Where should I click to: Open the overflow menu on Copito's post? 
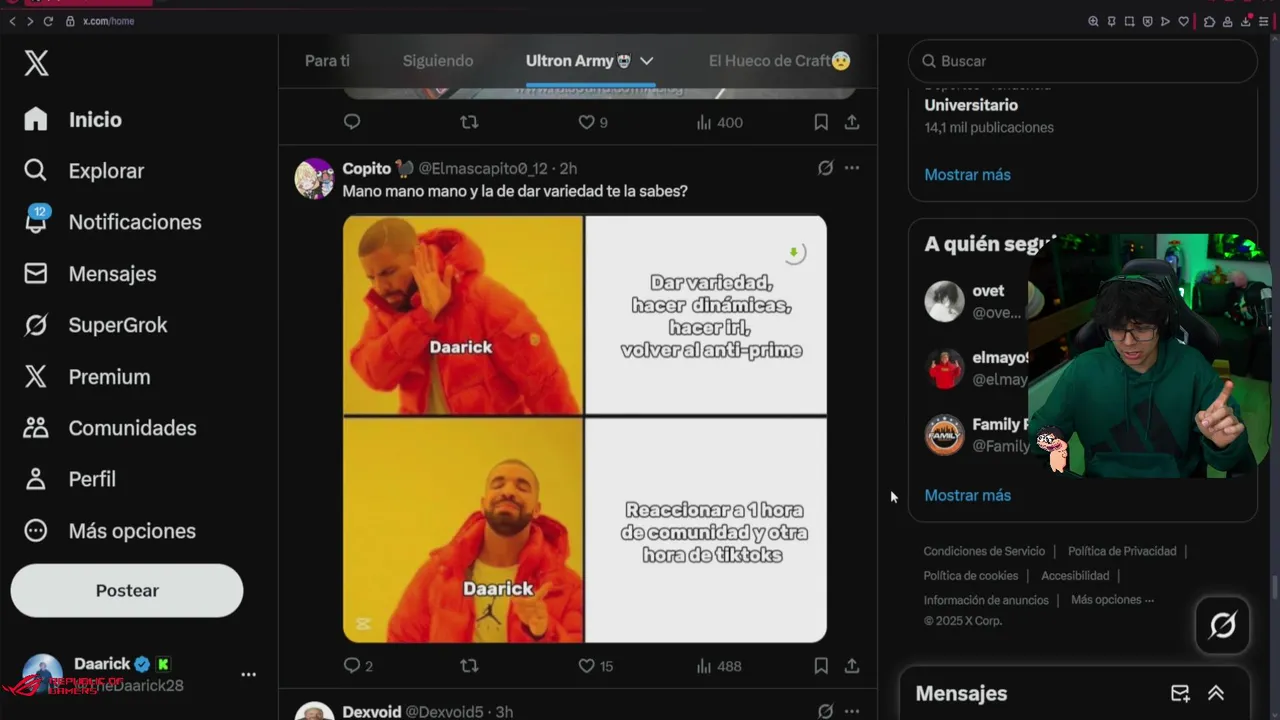(852, 168)
